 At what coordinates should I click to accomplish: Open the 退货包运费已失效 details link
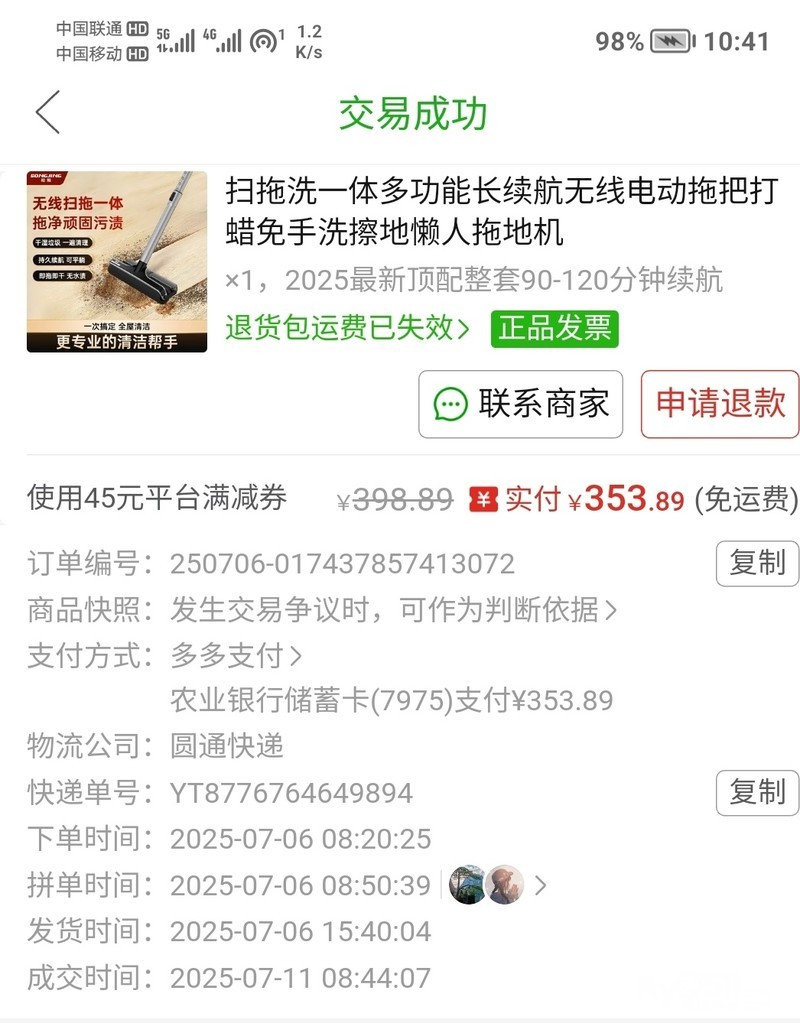[347, 328]
